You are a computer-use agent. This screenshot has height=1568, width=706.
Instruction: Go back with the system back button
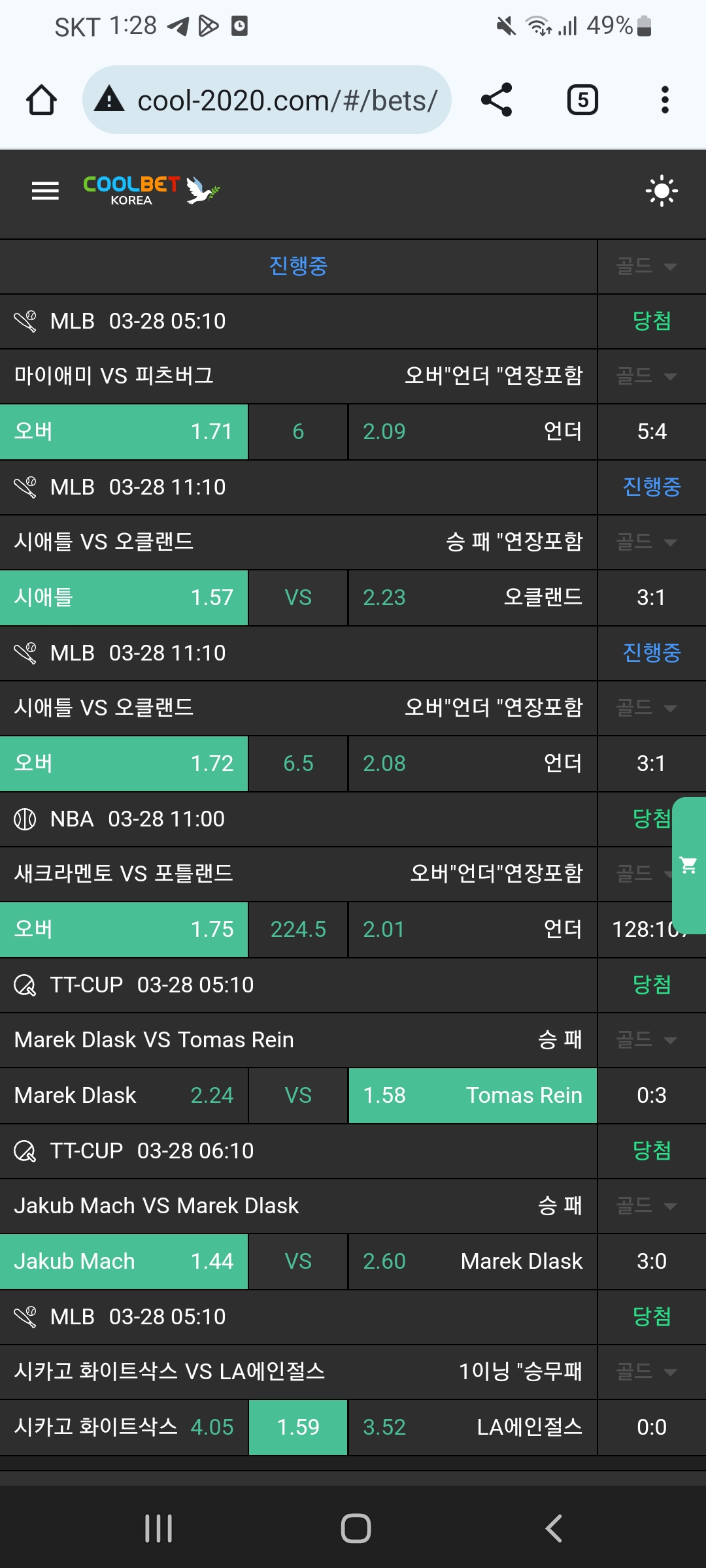pyautogui.click(x=553, y=1529)
